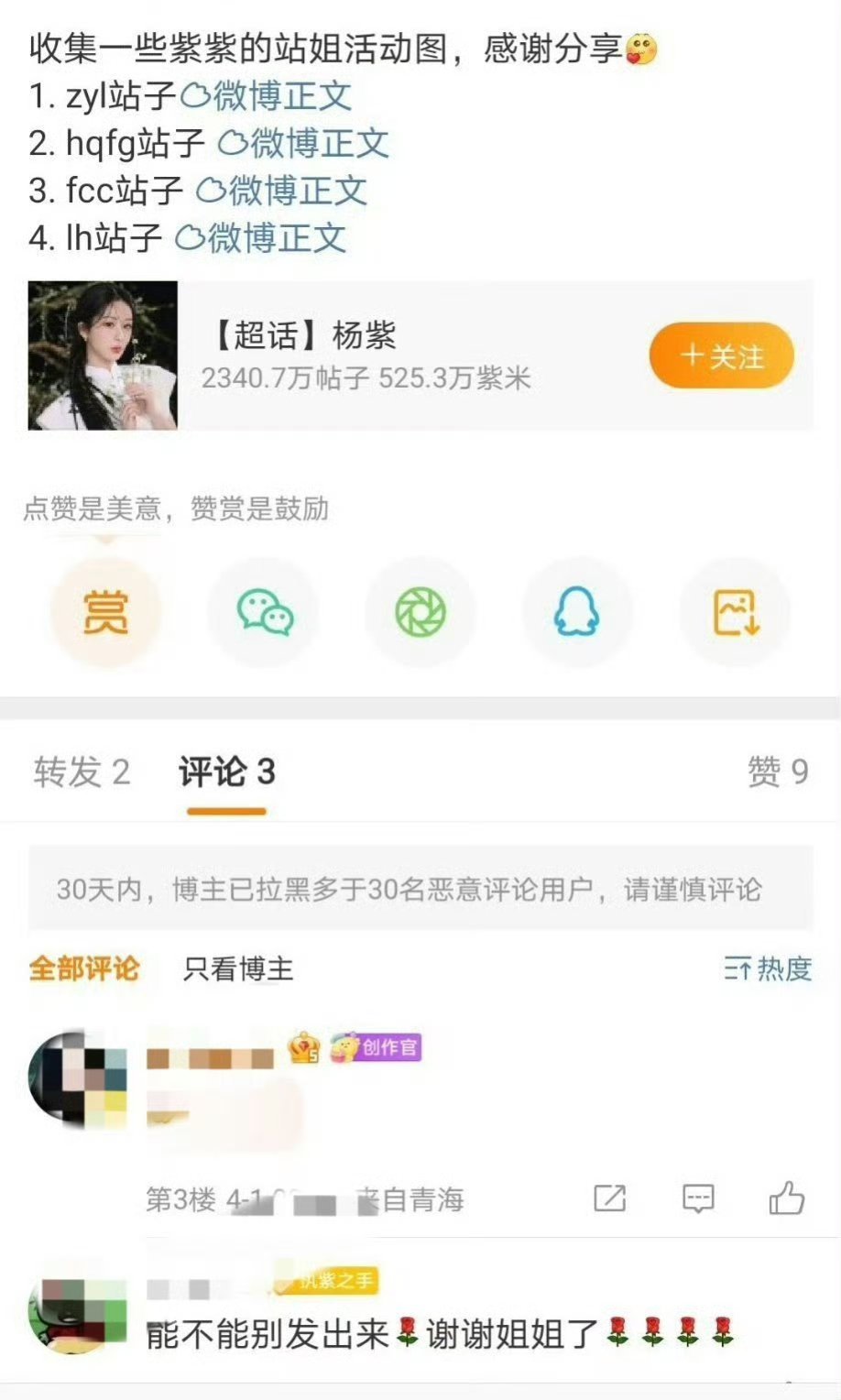Like the comment with thumbs-up icon

(x=786, y=1197)
